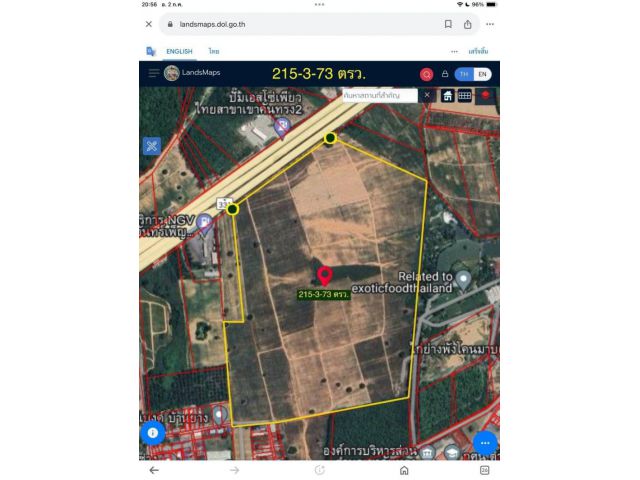Switch site language to TH
Screen dimensions: 640x480
point(464,74)
